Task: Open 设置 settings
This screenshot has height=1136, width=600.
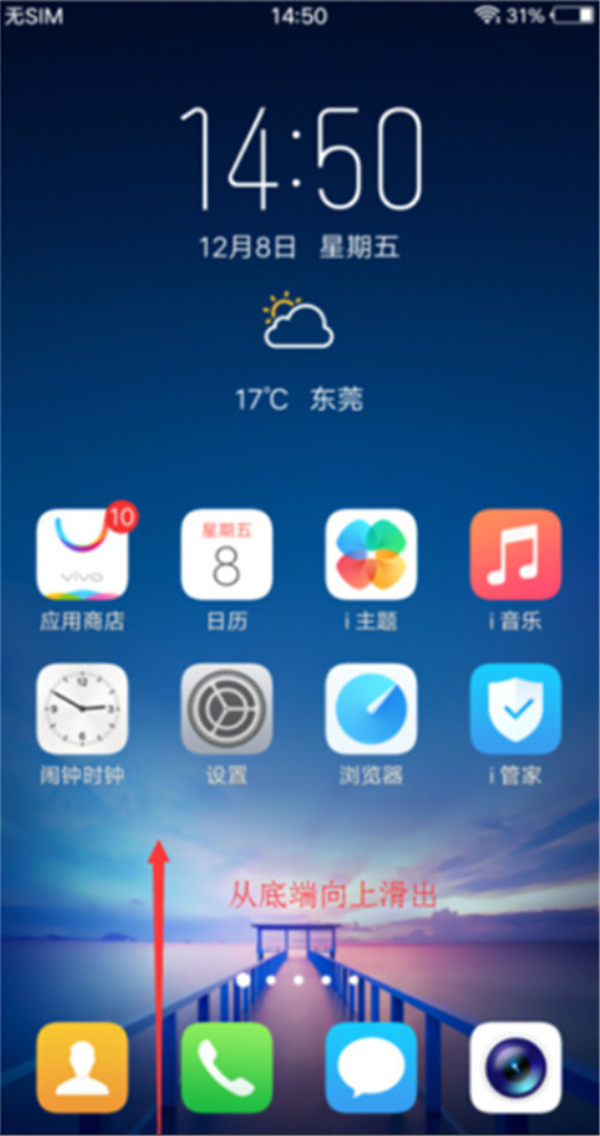Action: 227,709
